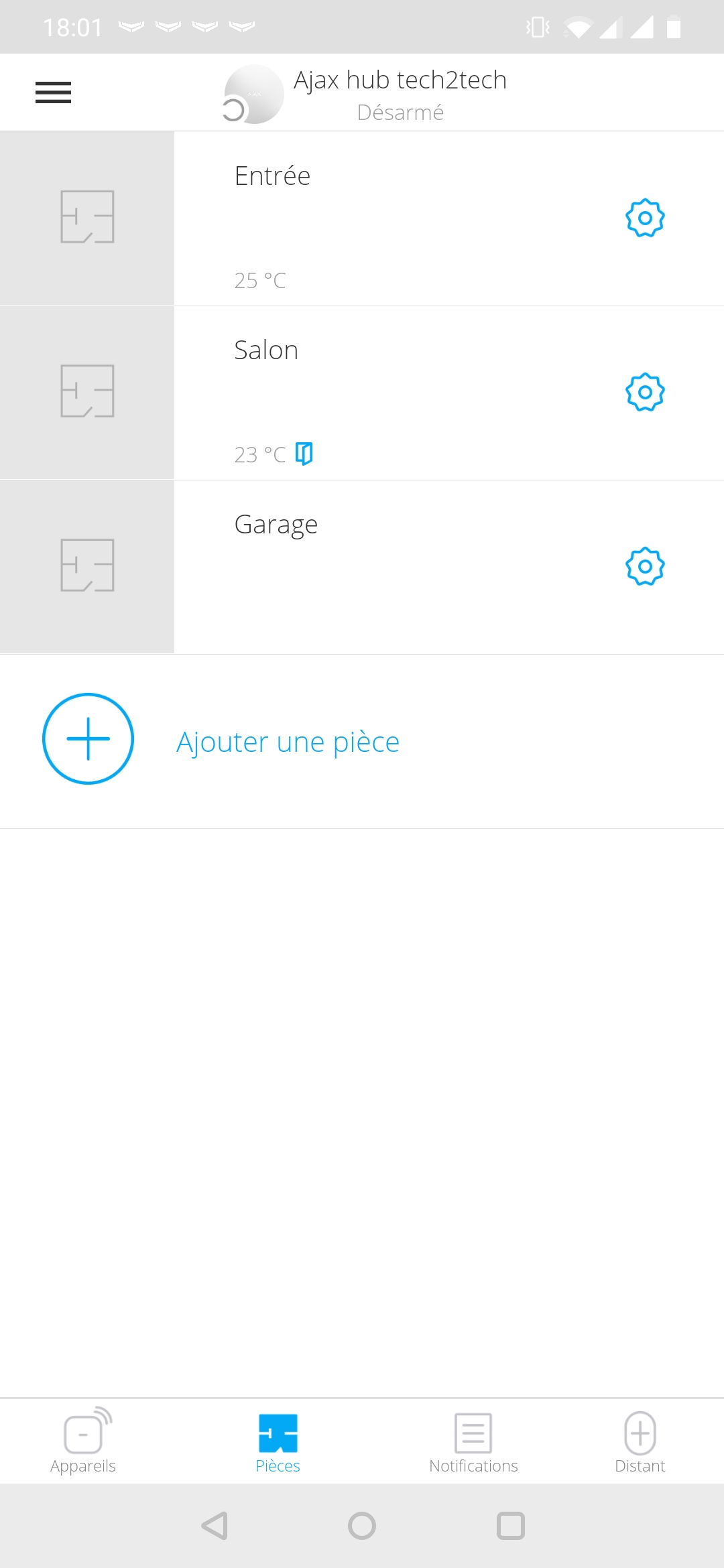The image size is (724, 1568).
Task: Open the Garage room
Action: [362, 567]
